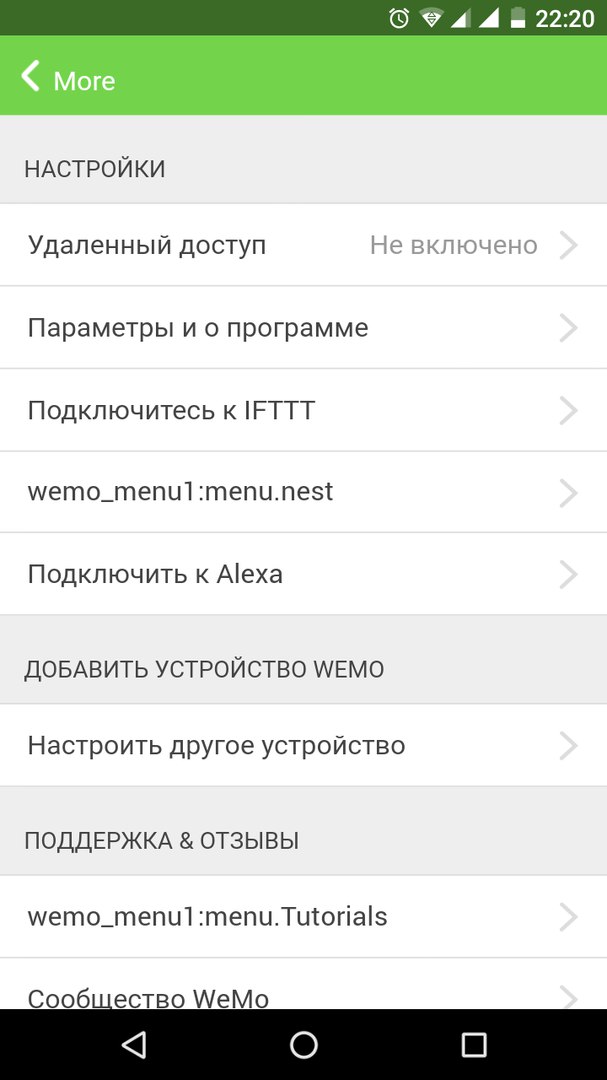Tap Подключить к Alexa
This screenshot has height=1080, width=607.
coord(303,574)
